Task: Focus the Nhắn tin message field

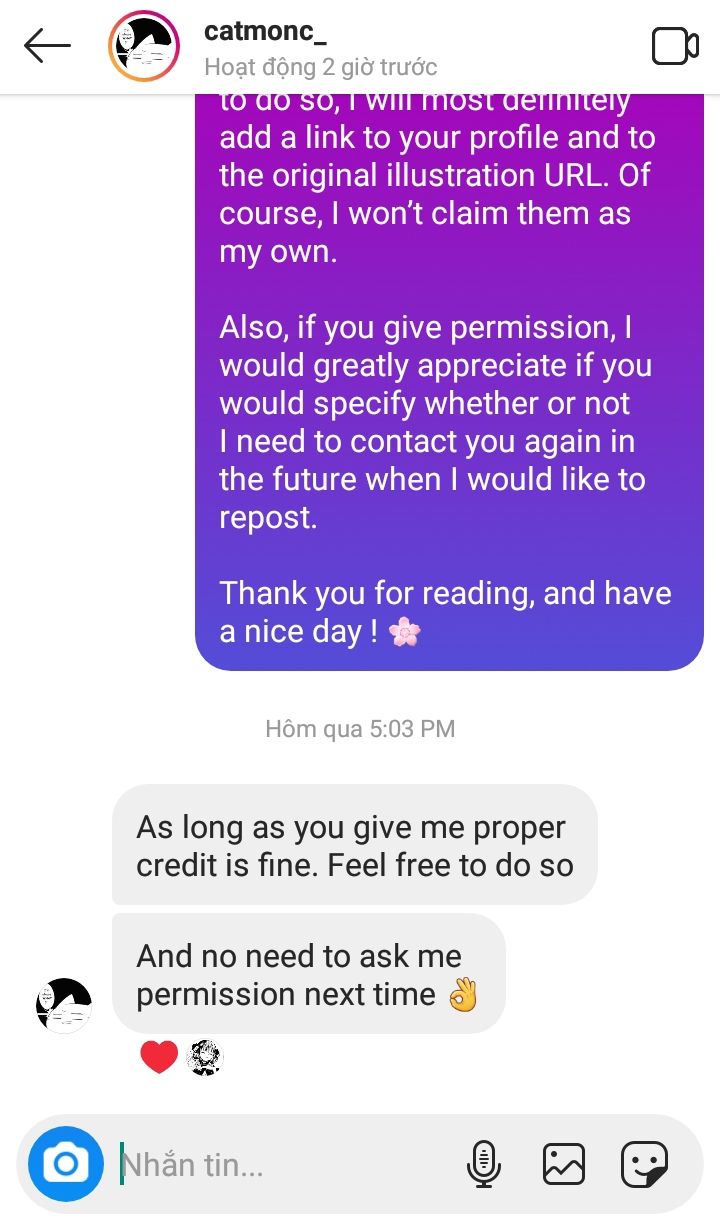Action: tap(280, 1165)
